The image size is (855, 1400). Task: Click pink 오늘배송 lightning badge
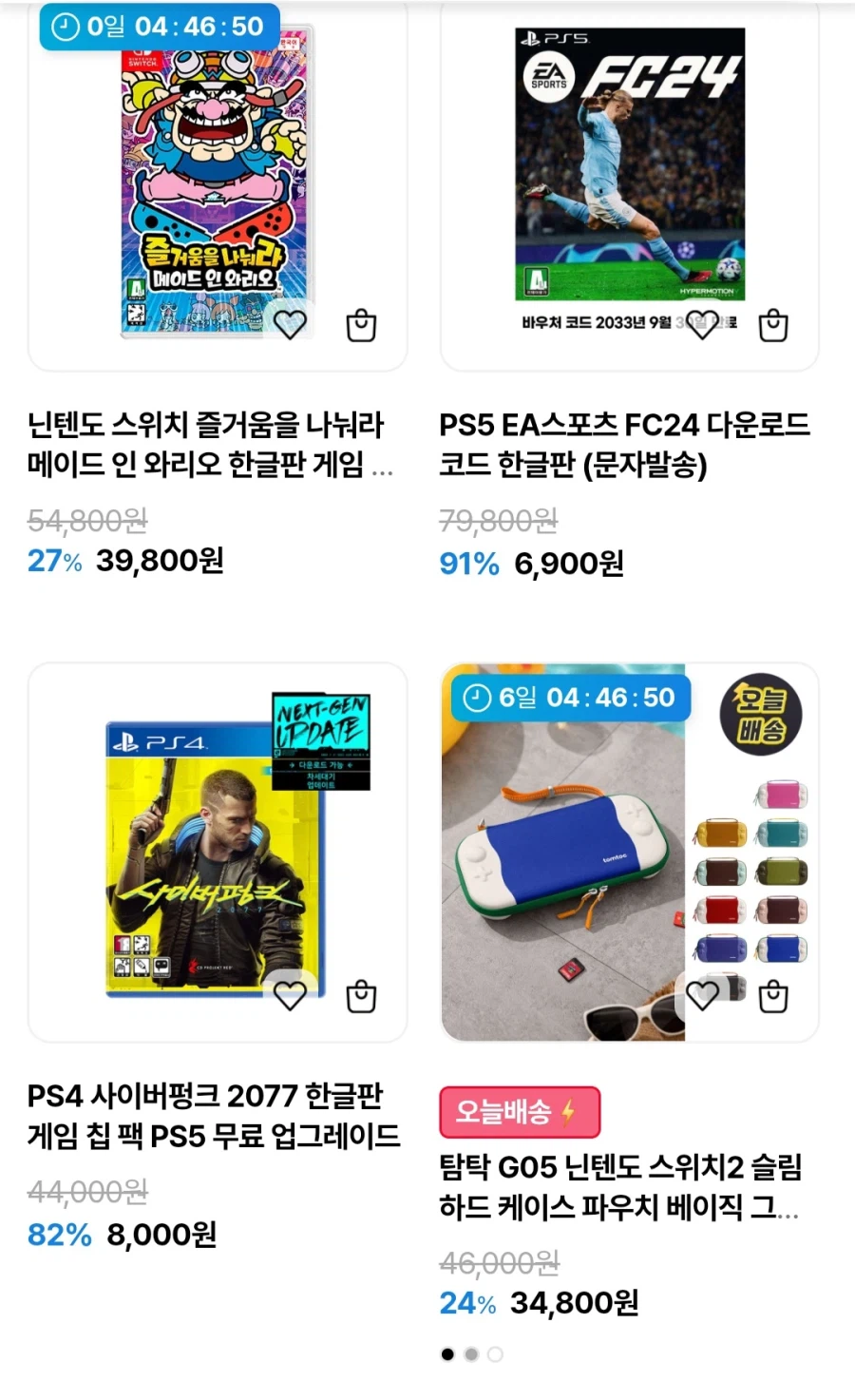click(520, 1112)
